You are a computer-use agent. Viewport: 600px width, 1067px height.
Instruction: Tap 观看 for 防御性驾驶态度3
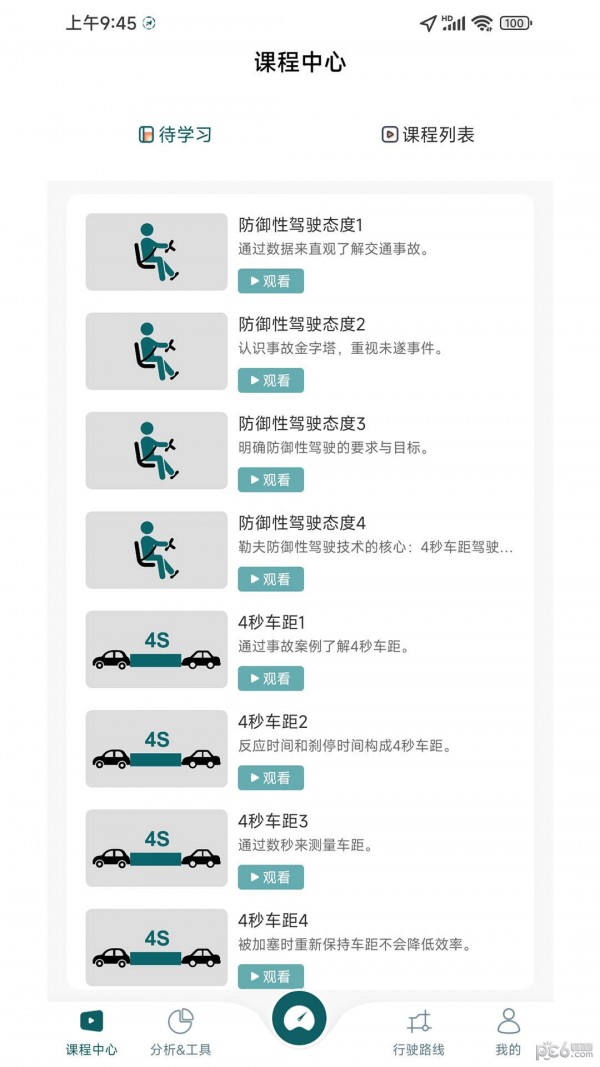pyautogui.click(x=270, y=480)
